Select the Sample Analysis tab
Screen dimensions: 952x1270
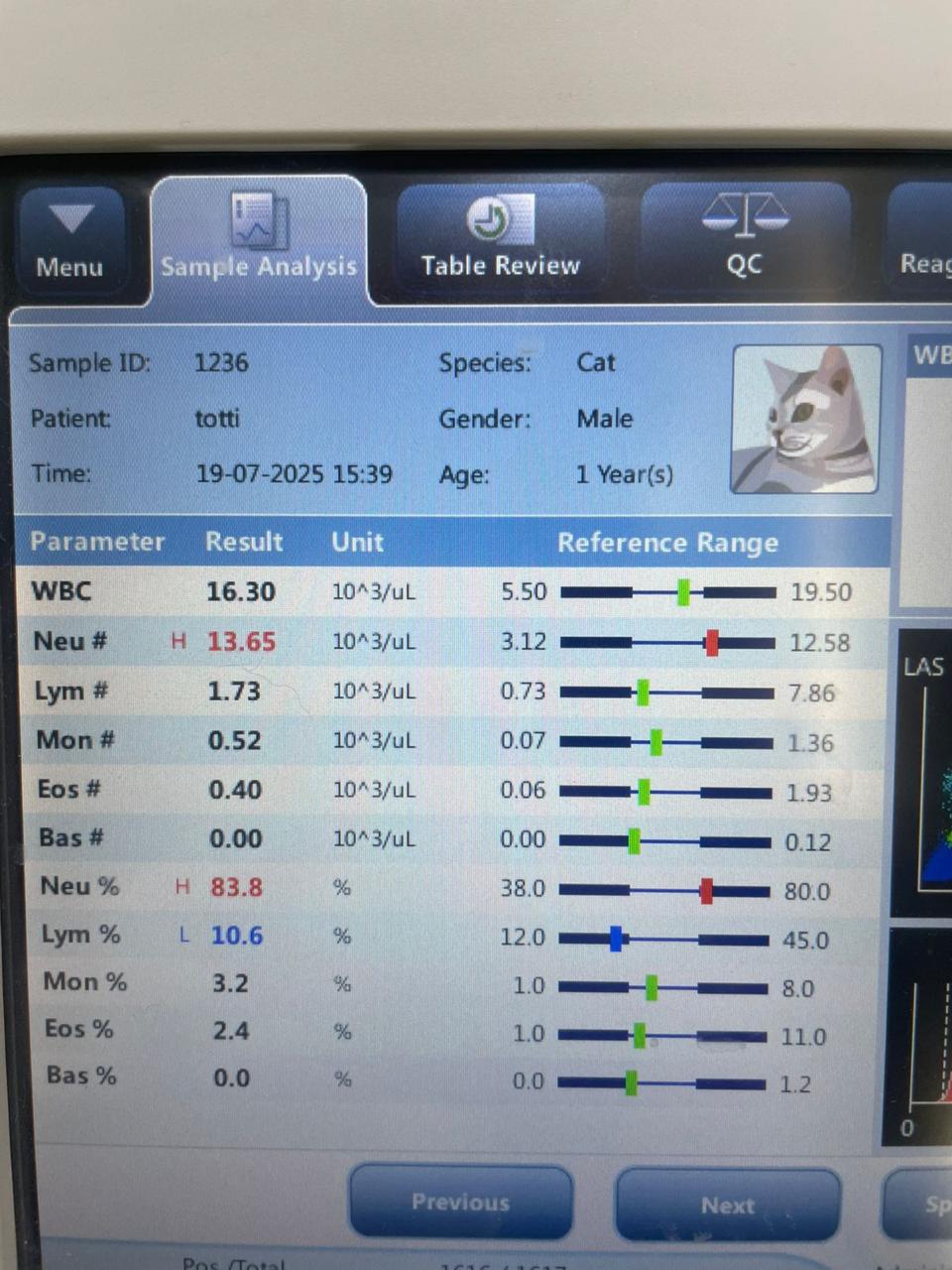[x=259, y=241]
